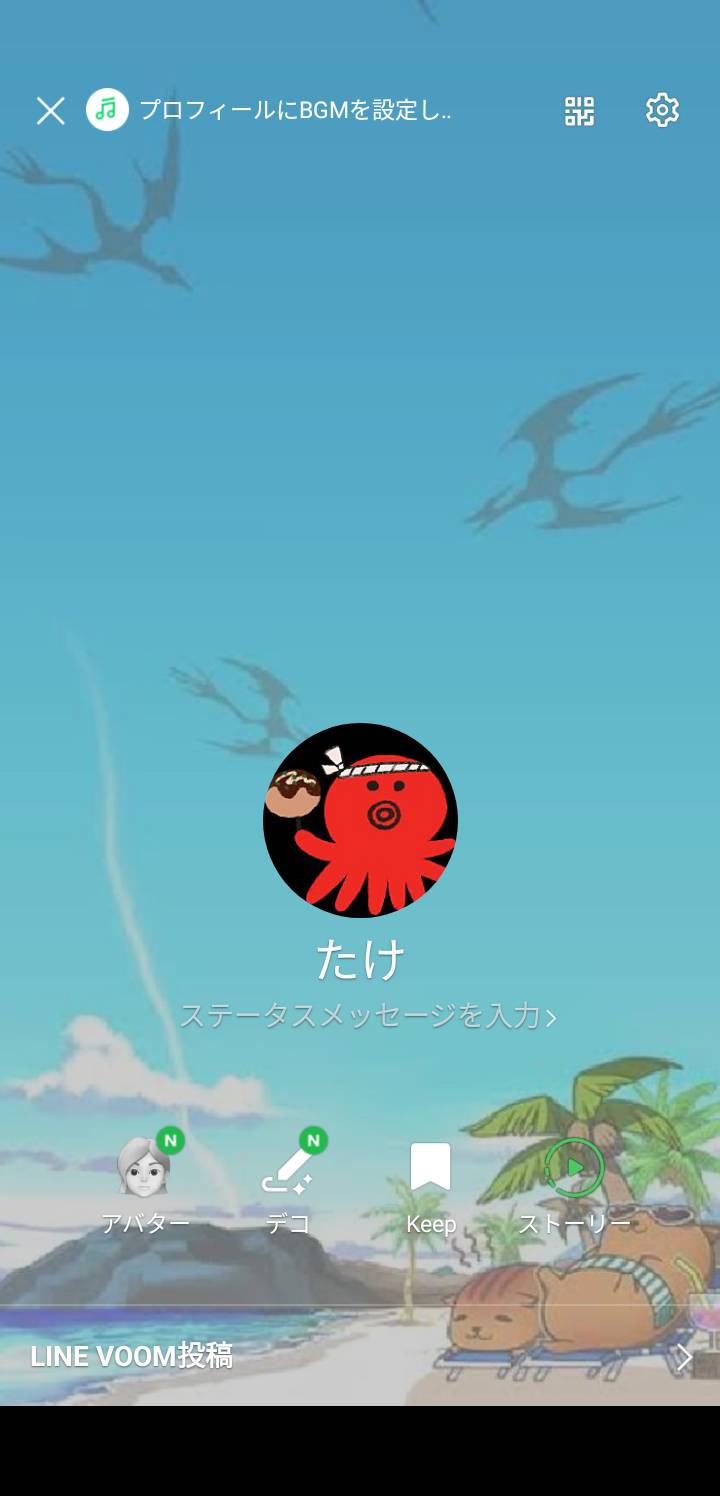Close the profile screen

click(51, 111)
